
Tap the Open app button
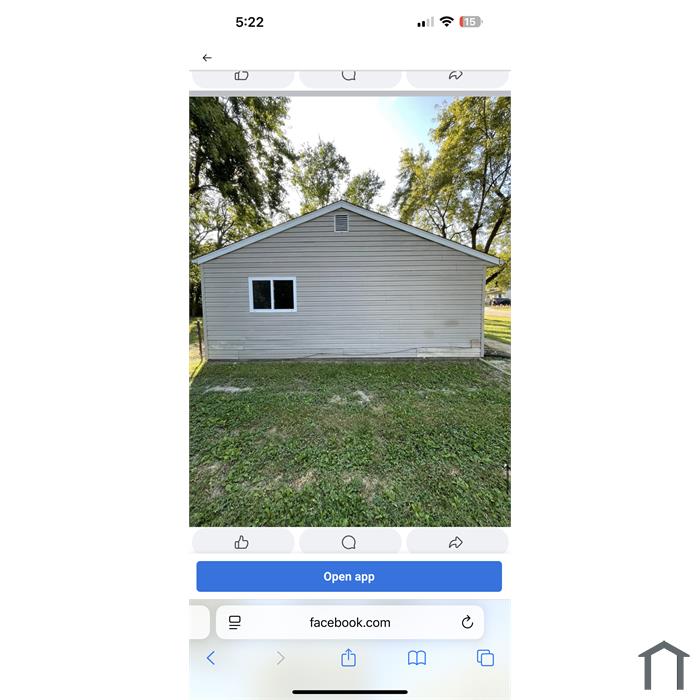tap(349, 577)
